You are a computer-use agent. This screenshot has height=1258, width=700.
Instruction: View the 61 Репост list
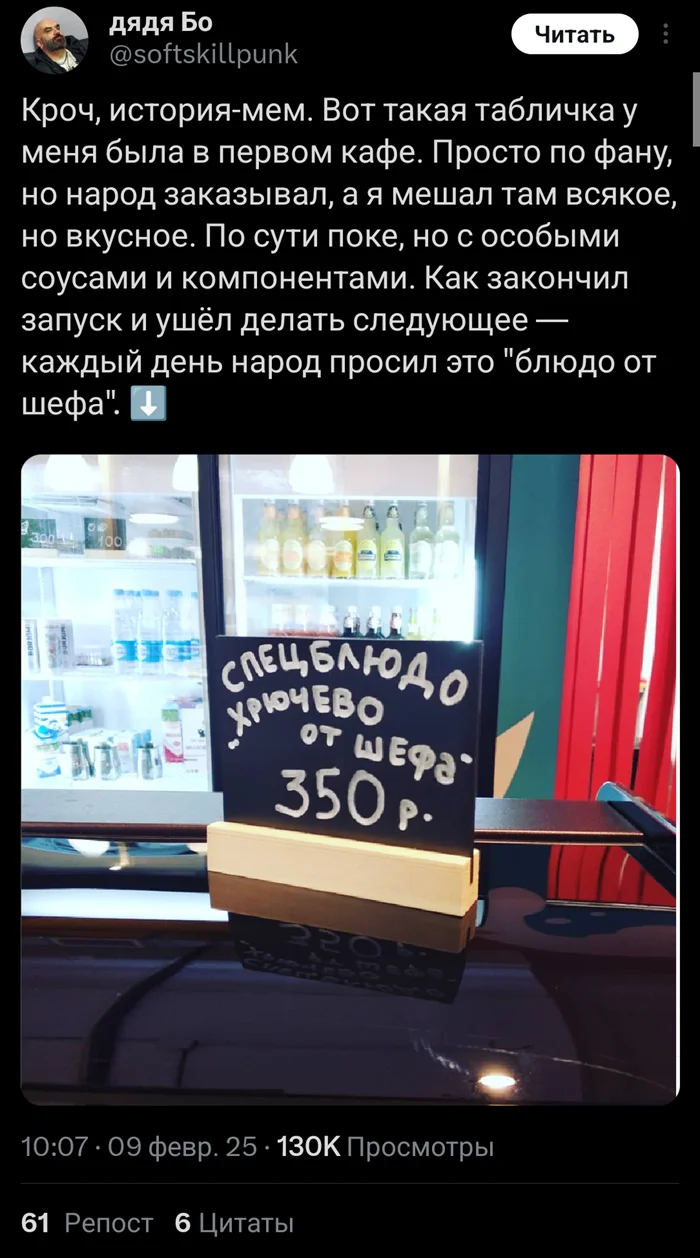(88, 1222)
